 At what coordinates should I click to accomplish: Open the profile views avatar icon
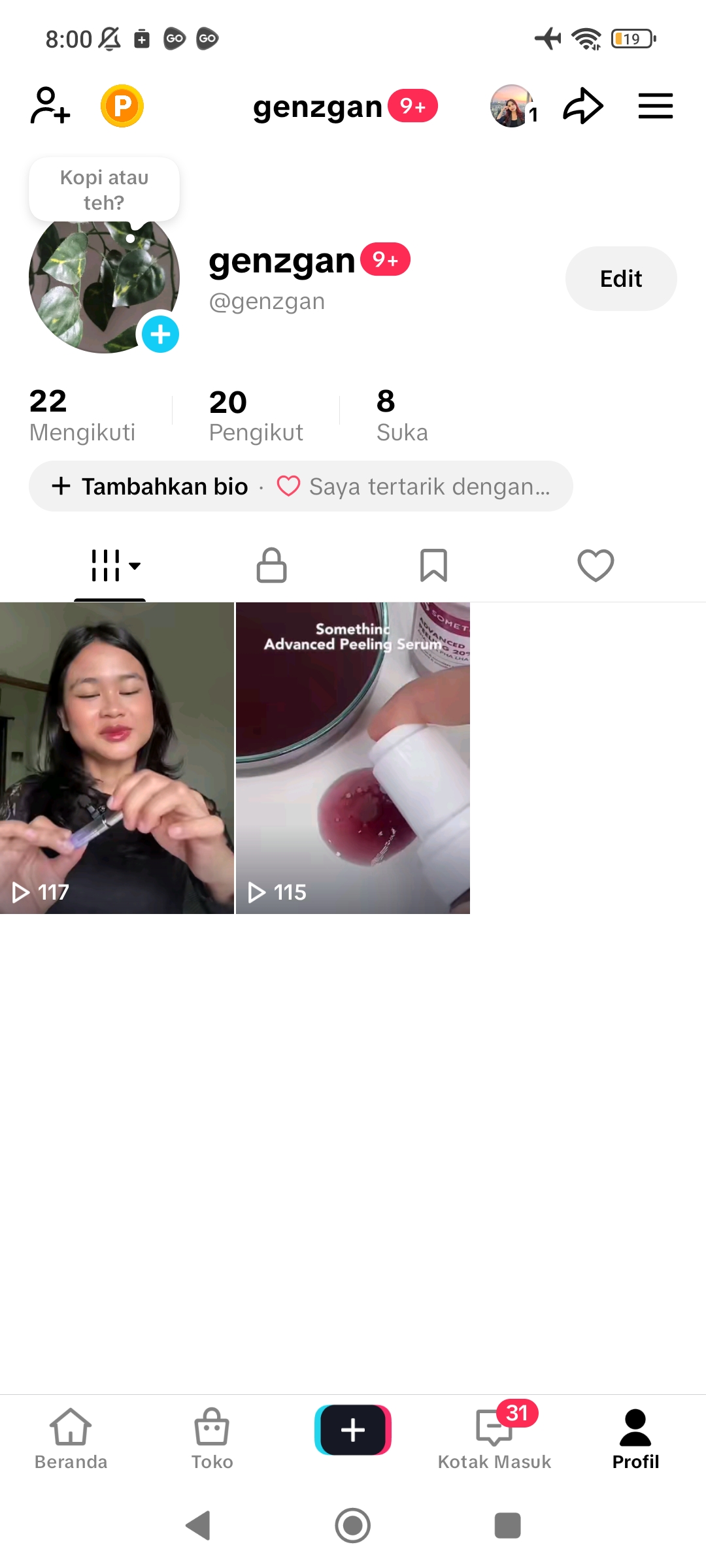(512, 106)
